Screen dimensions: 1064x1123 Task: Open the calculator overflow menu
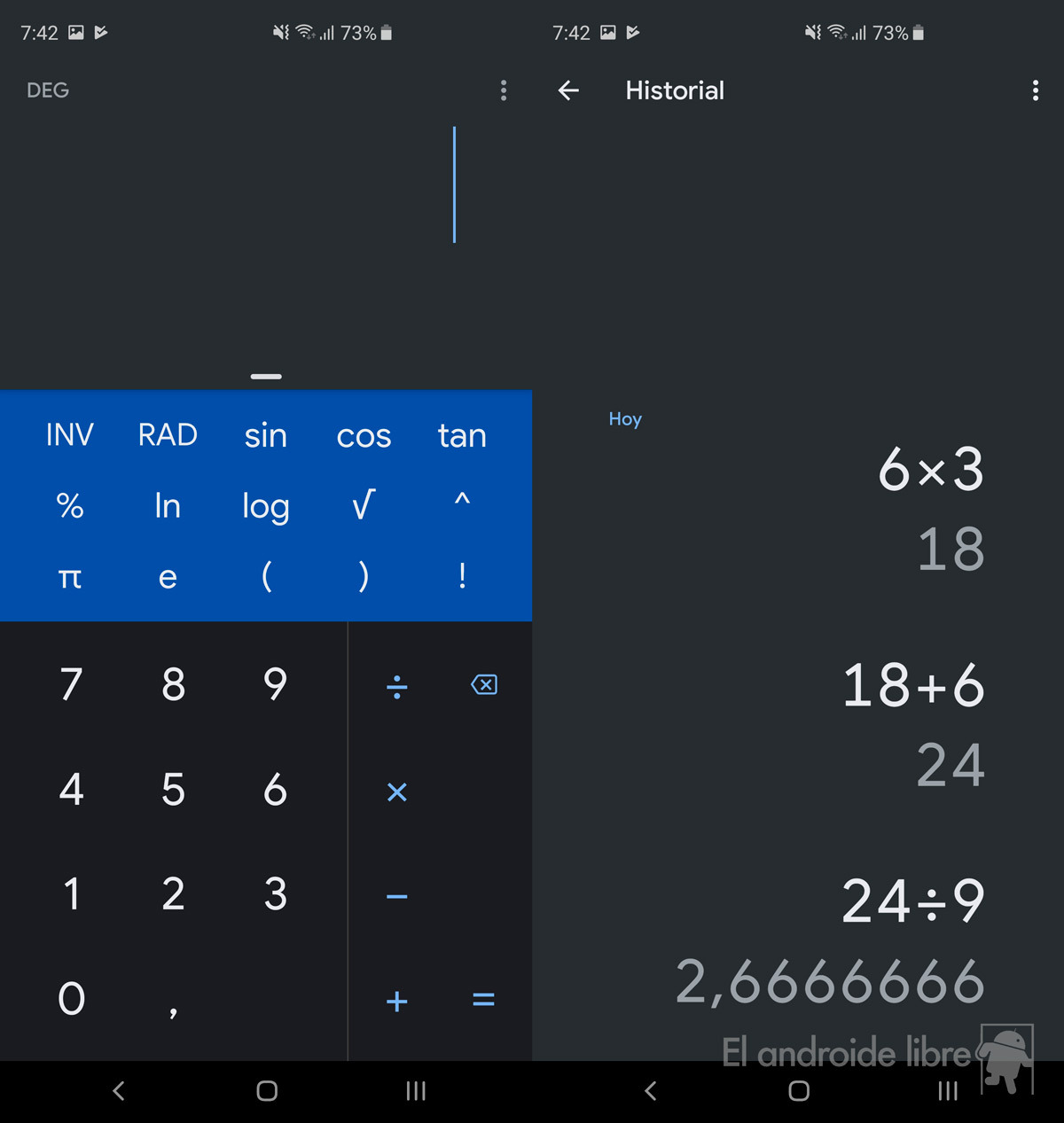[504, 90]
